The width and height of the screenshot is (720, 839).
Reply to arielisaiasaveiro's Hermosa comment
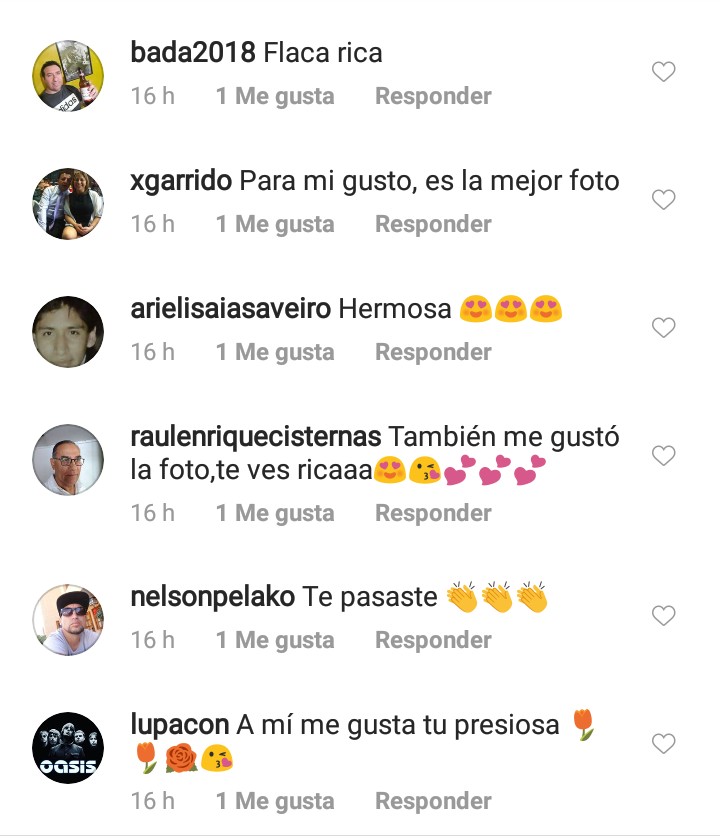click(433, 353)
